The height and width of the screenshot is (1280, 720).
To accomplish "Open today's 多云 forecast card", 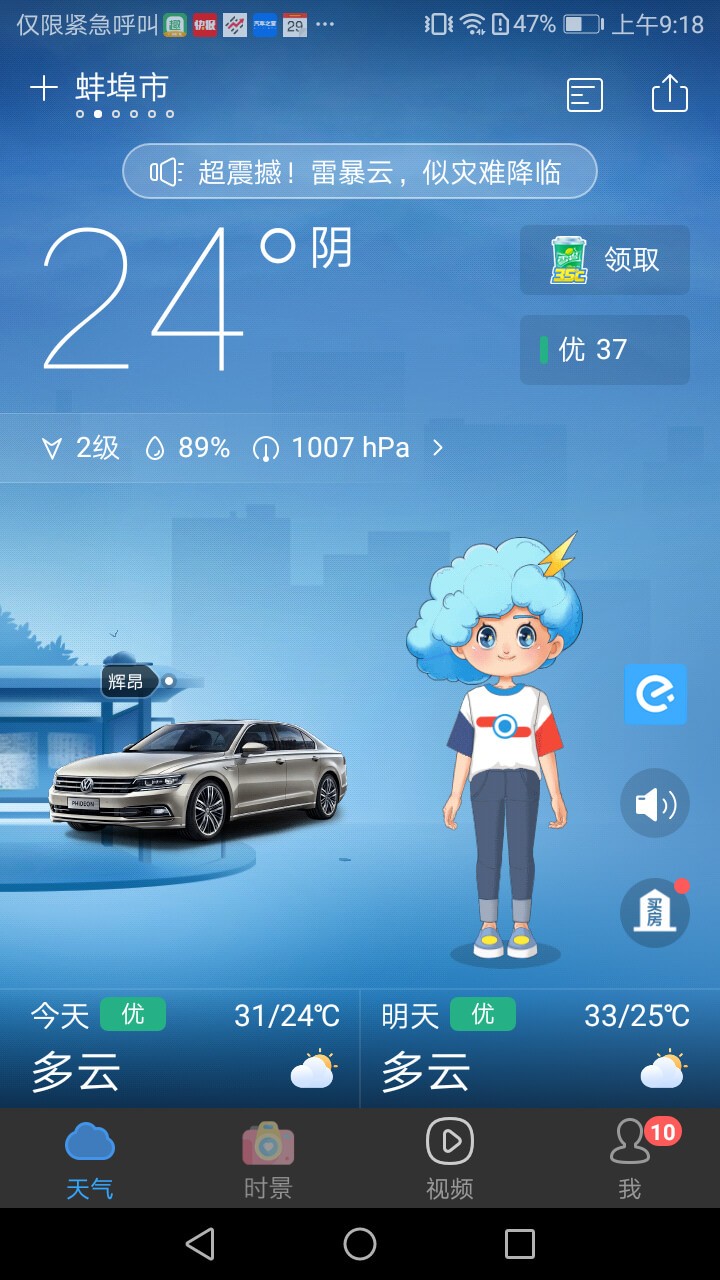I will coord(180,1048).
